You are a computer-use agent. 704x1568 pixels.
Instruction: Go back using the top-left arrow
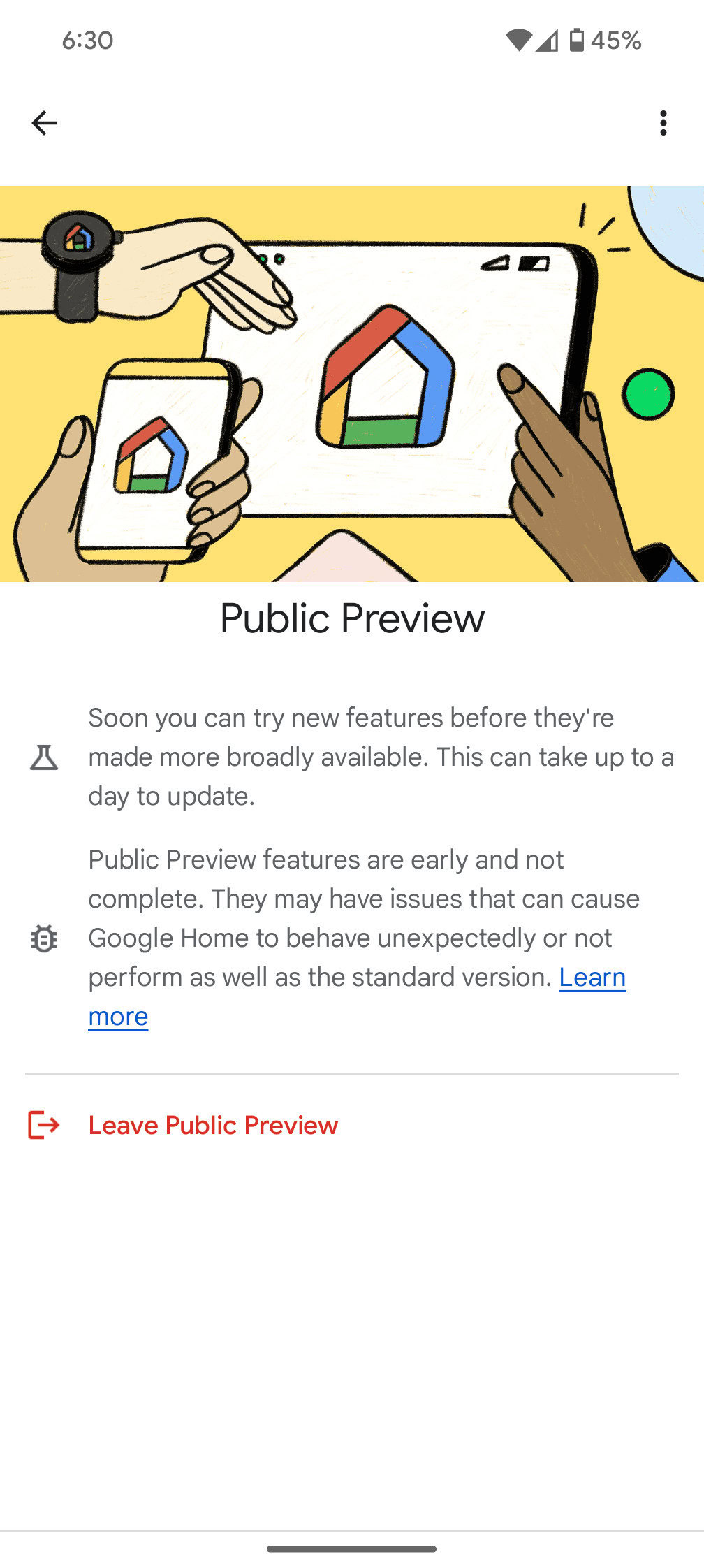pos(44,123)
